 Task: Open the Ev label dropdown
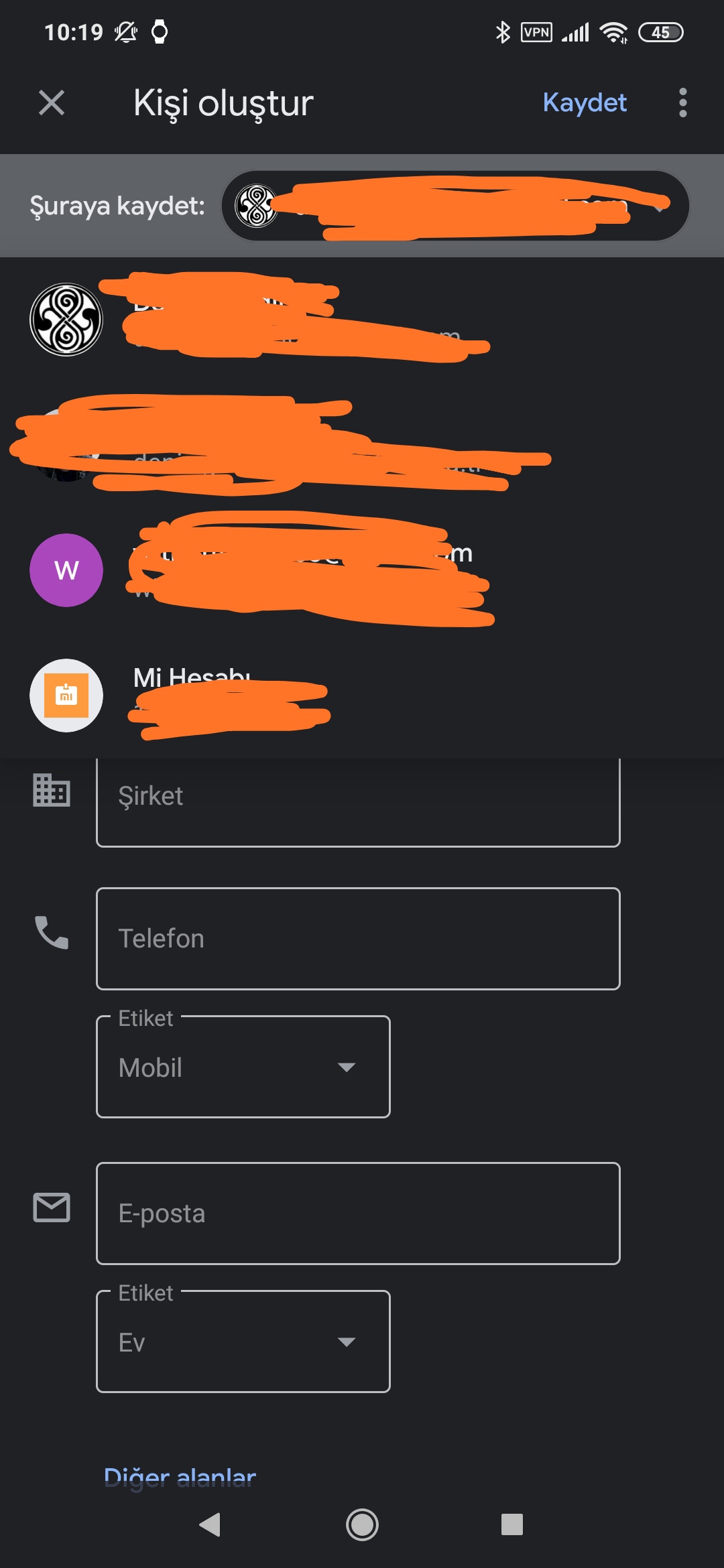point(243,1342)
